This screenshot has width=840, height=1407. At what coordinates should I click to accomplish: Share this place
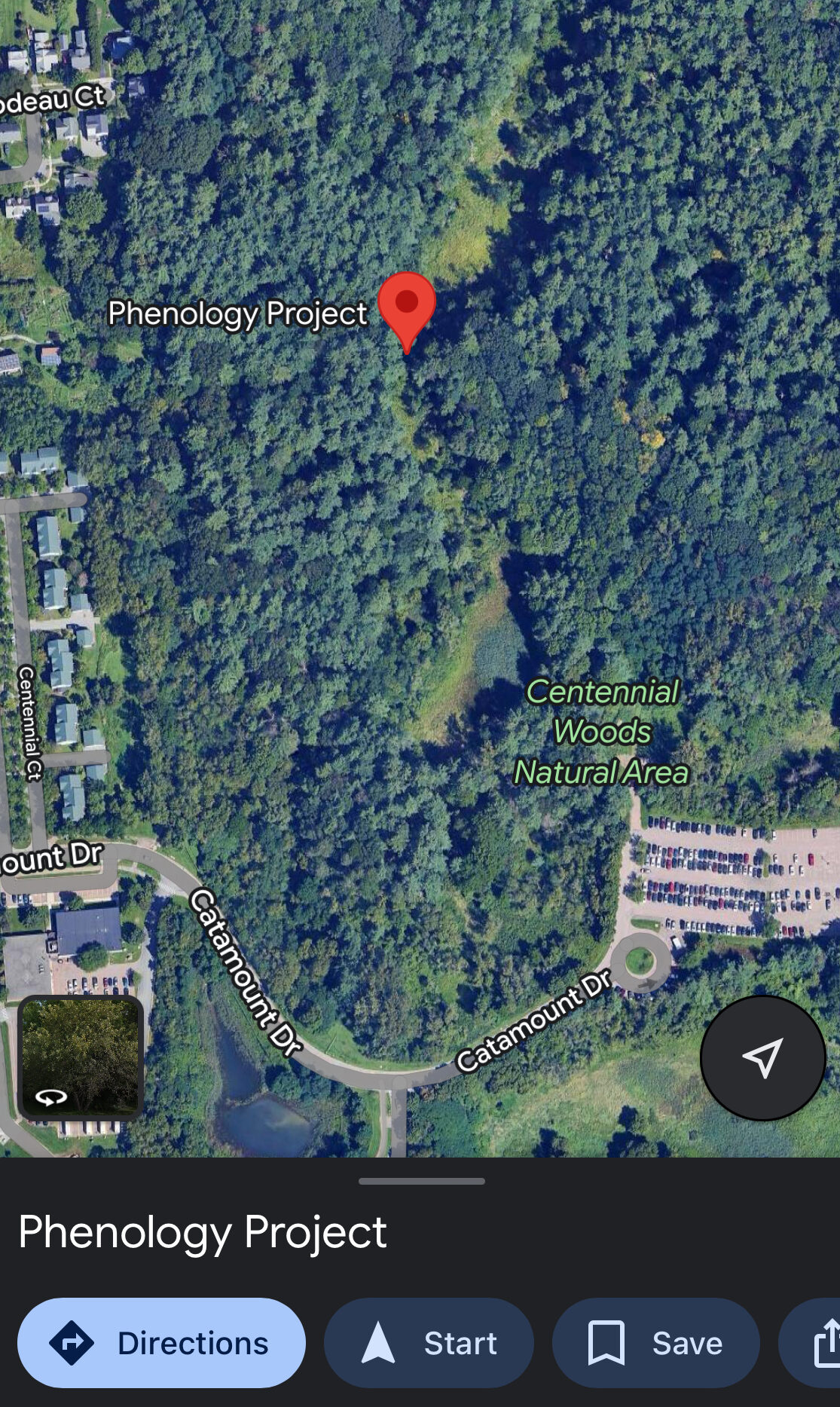click(821, 1343)
